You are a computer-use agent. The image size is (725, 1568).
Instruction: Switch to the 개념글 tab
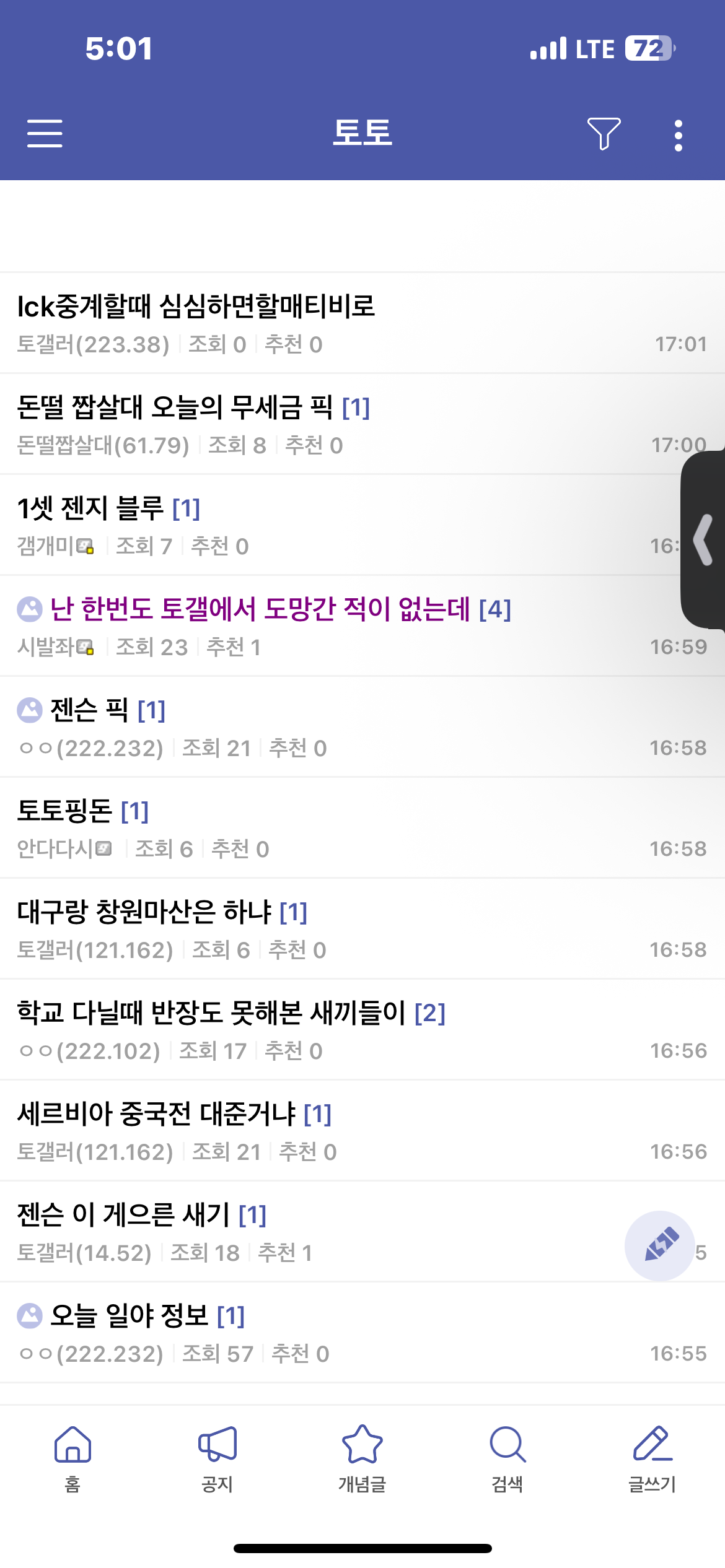coord(362,1460)
